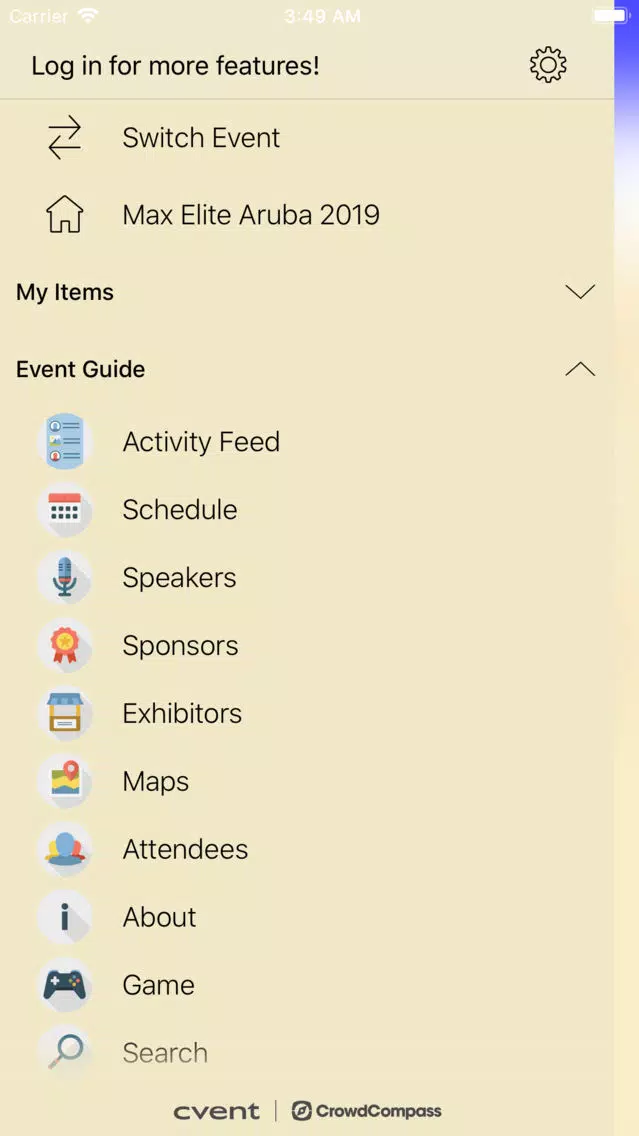Browse the Exhibitors
Screen dimensions: 639x1136
[x=307, y=714]
